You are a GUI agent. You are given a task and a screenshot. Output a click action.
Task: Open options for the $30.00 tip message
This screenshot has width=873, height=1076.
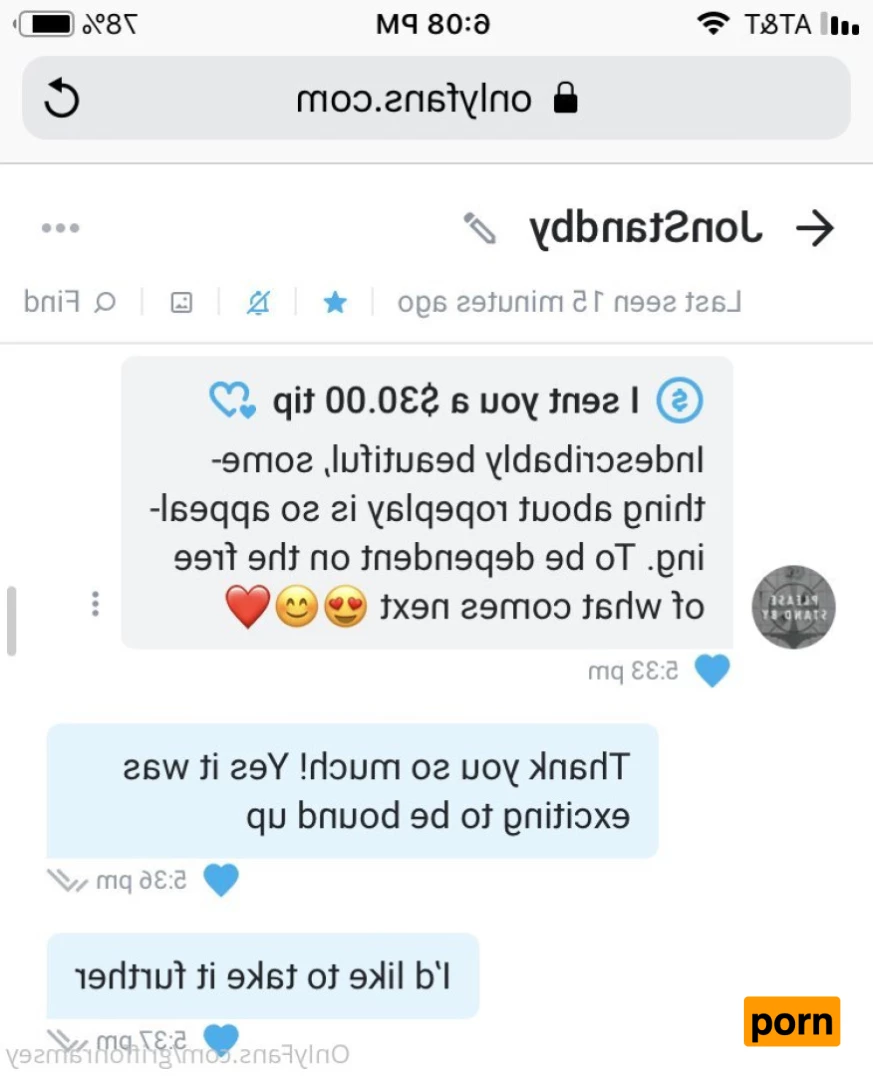pyautogui.click(x=95, y=604)
